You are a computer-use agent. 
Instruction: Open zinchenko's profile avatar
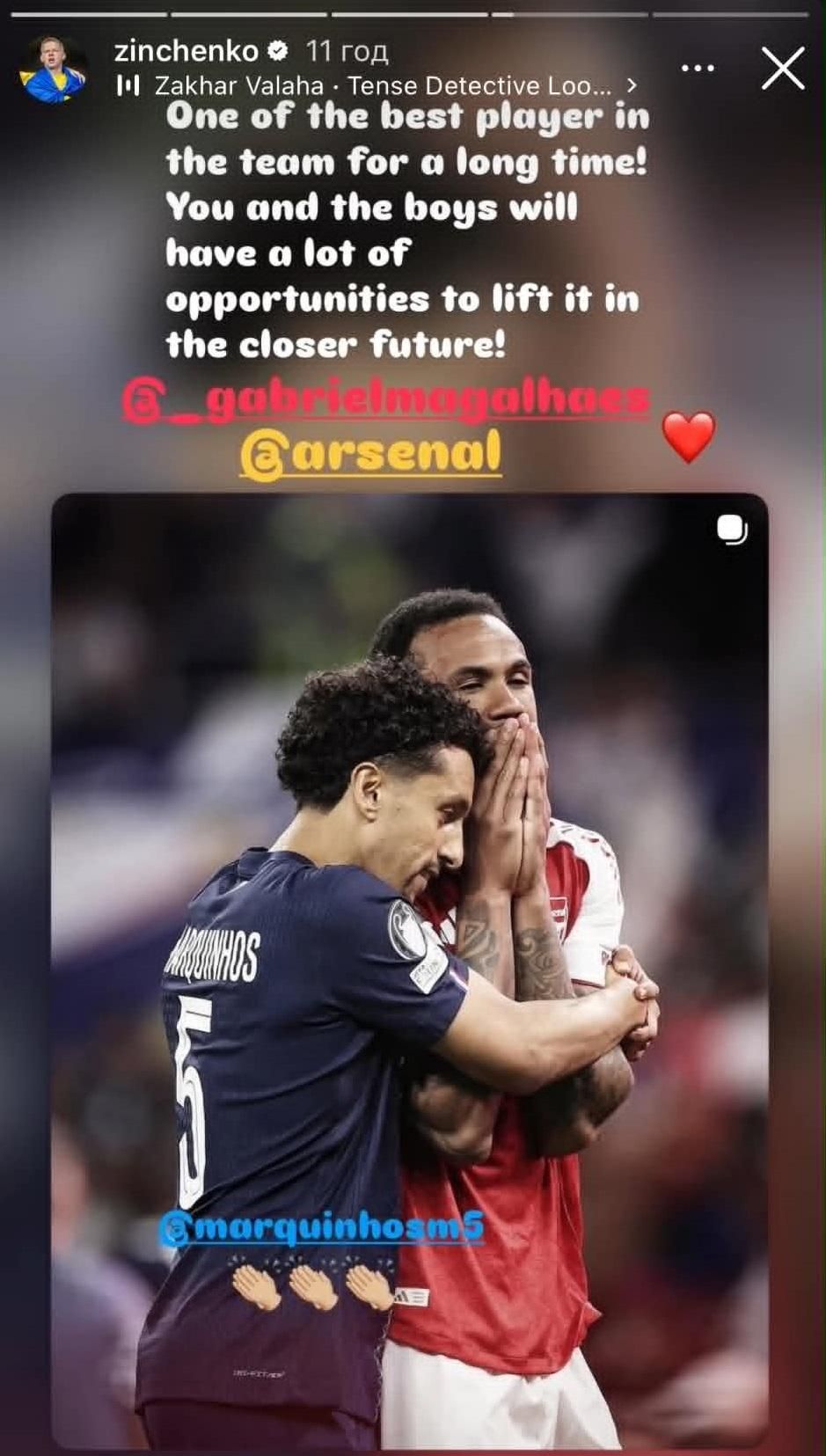tap(53, 70)
